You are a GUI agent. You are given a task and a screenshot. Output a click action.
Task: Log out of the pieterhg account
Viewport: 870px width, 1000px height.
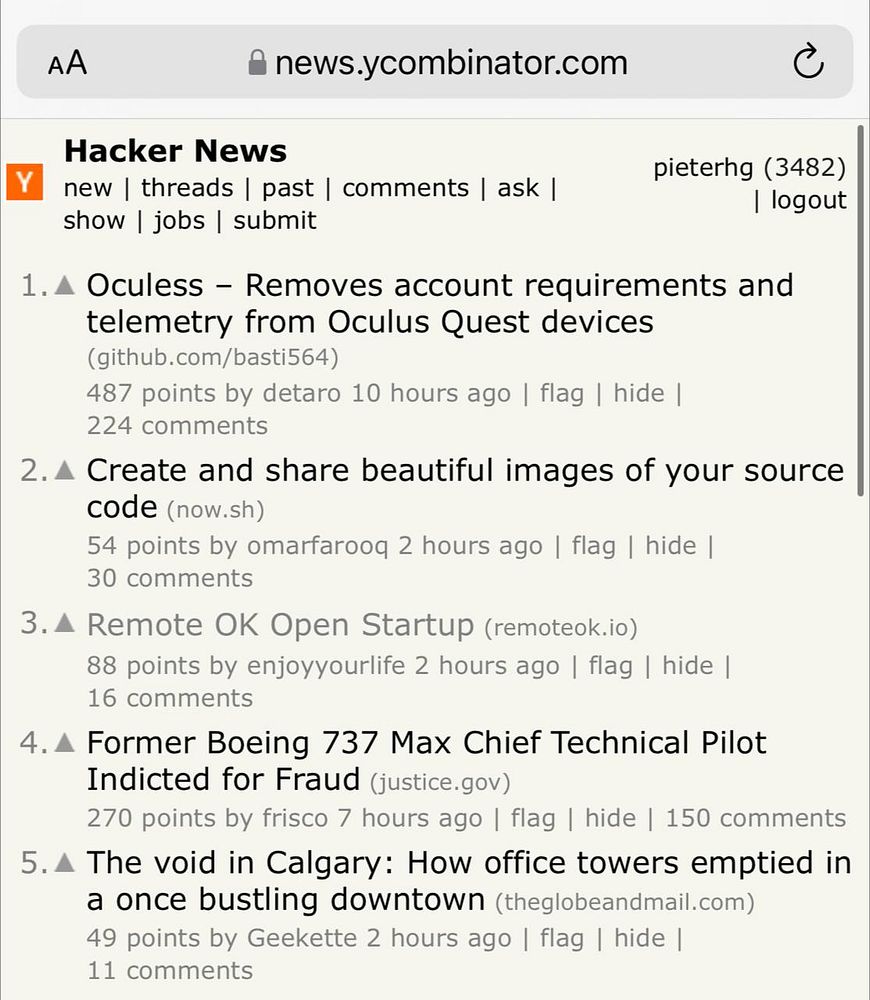coord(808,200)
